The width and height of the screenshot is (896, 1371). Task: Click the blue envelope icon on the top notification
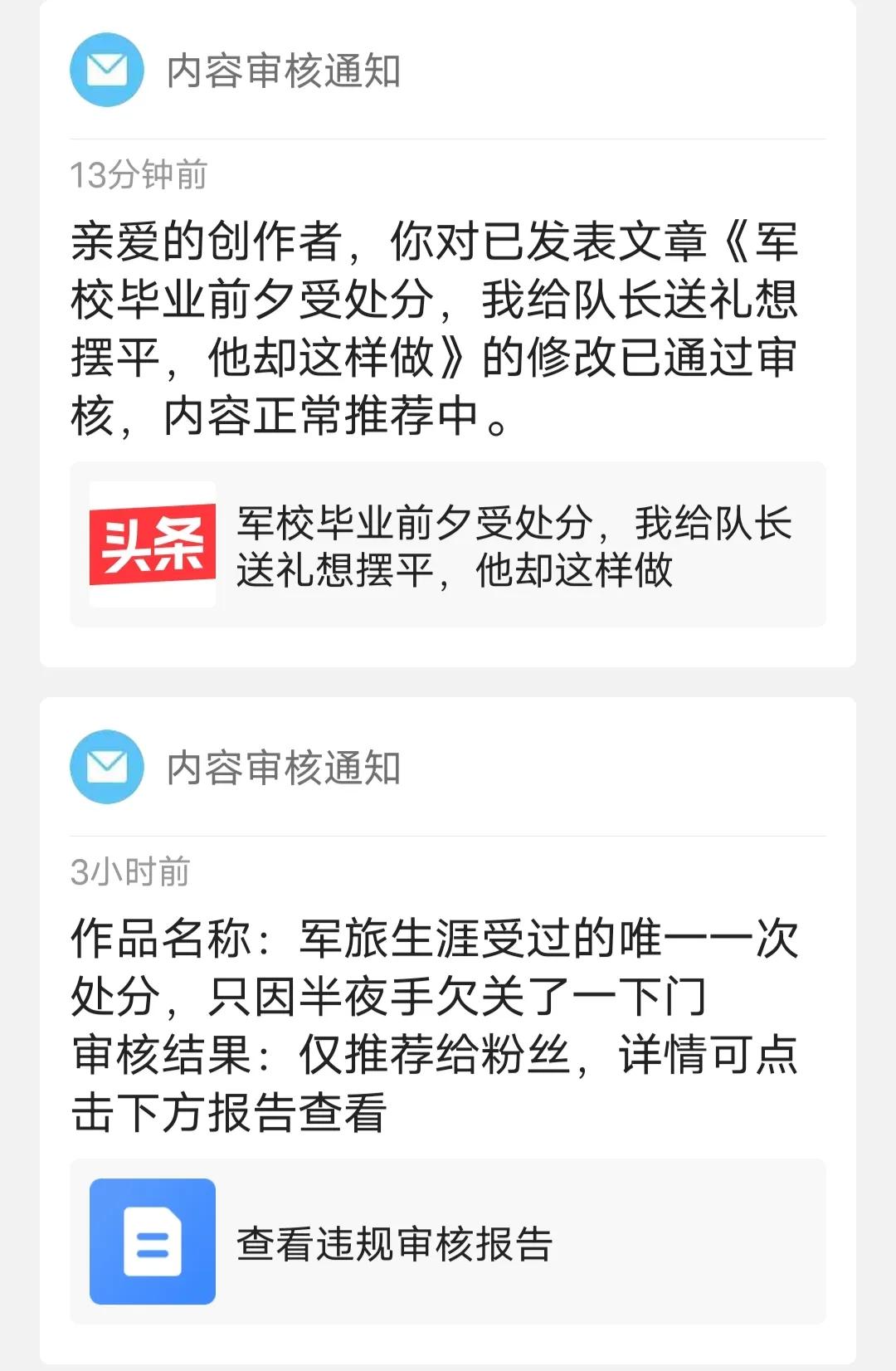click(105, 71)
